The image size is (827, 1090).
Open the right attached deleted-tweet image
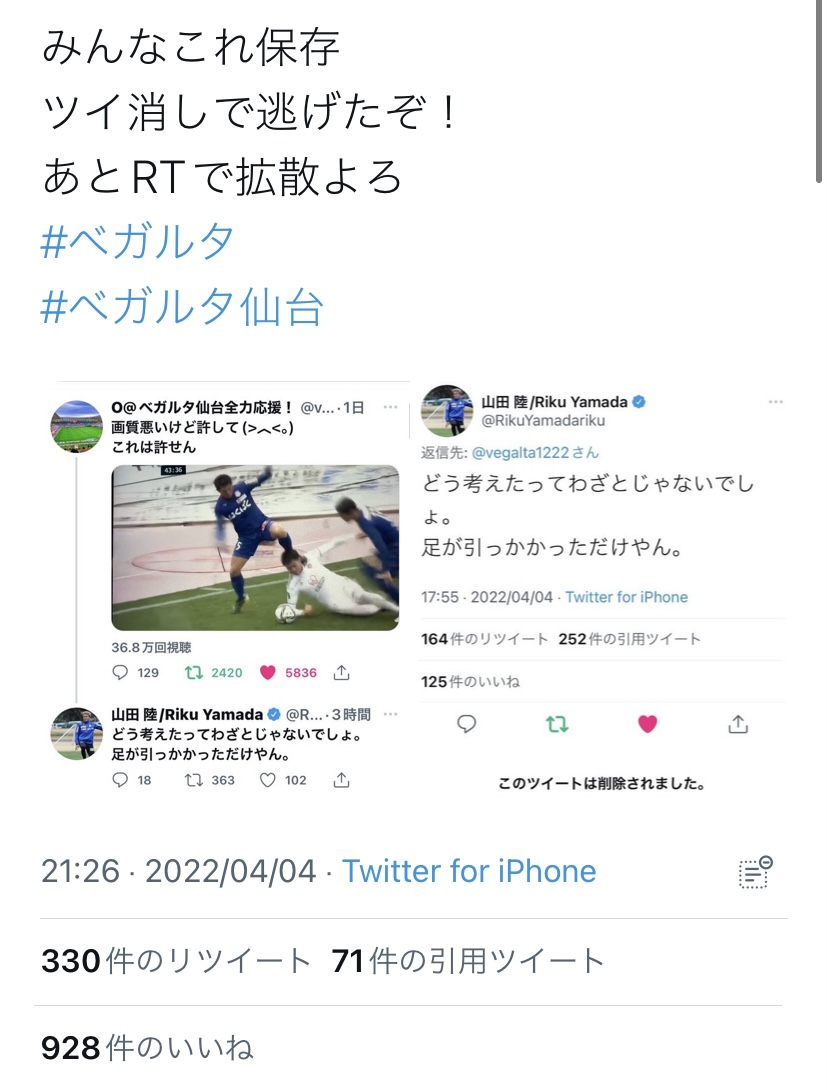(602, 590)
